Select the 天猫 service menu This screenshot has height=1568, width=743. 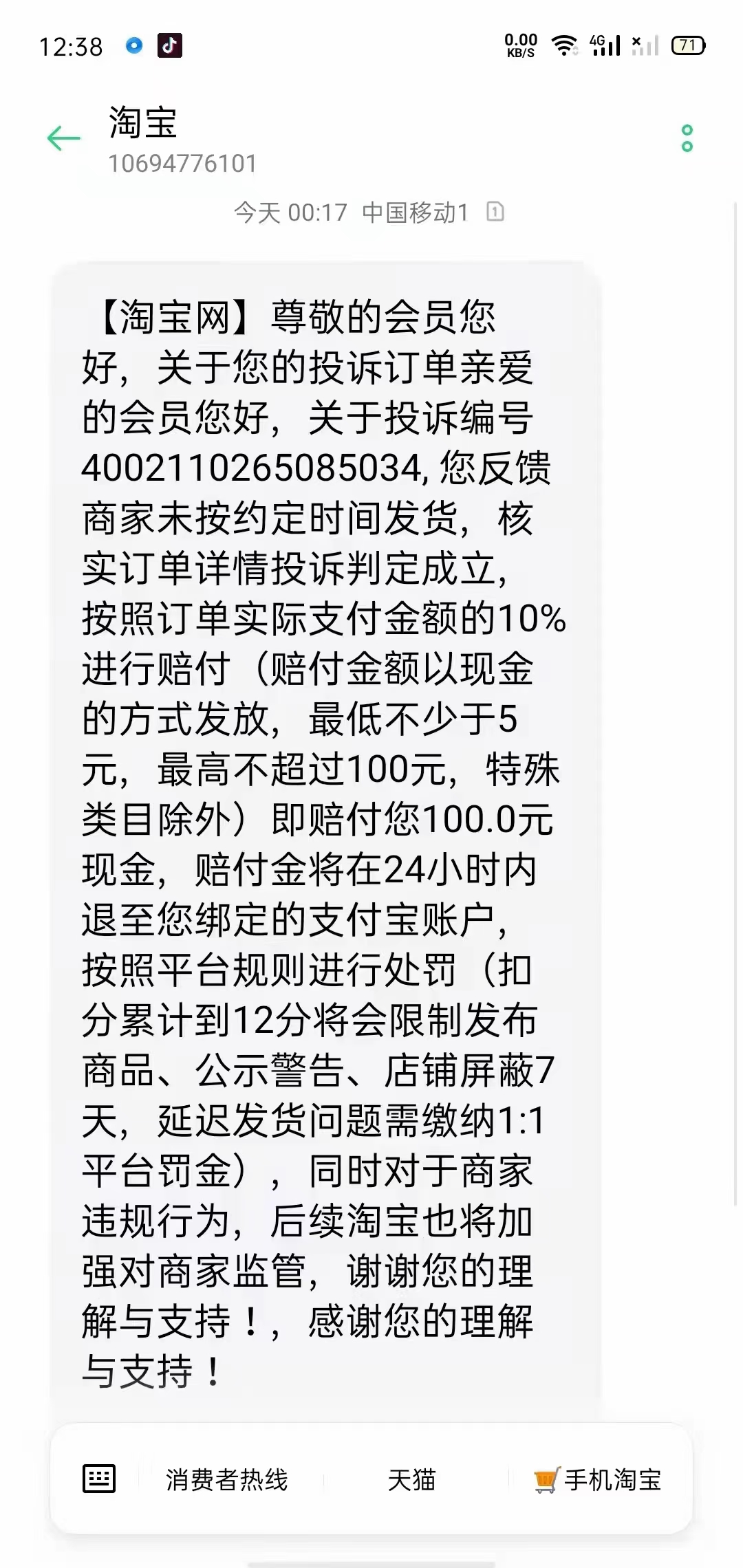point(411,1480)
